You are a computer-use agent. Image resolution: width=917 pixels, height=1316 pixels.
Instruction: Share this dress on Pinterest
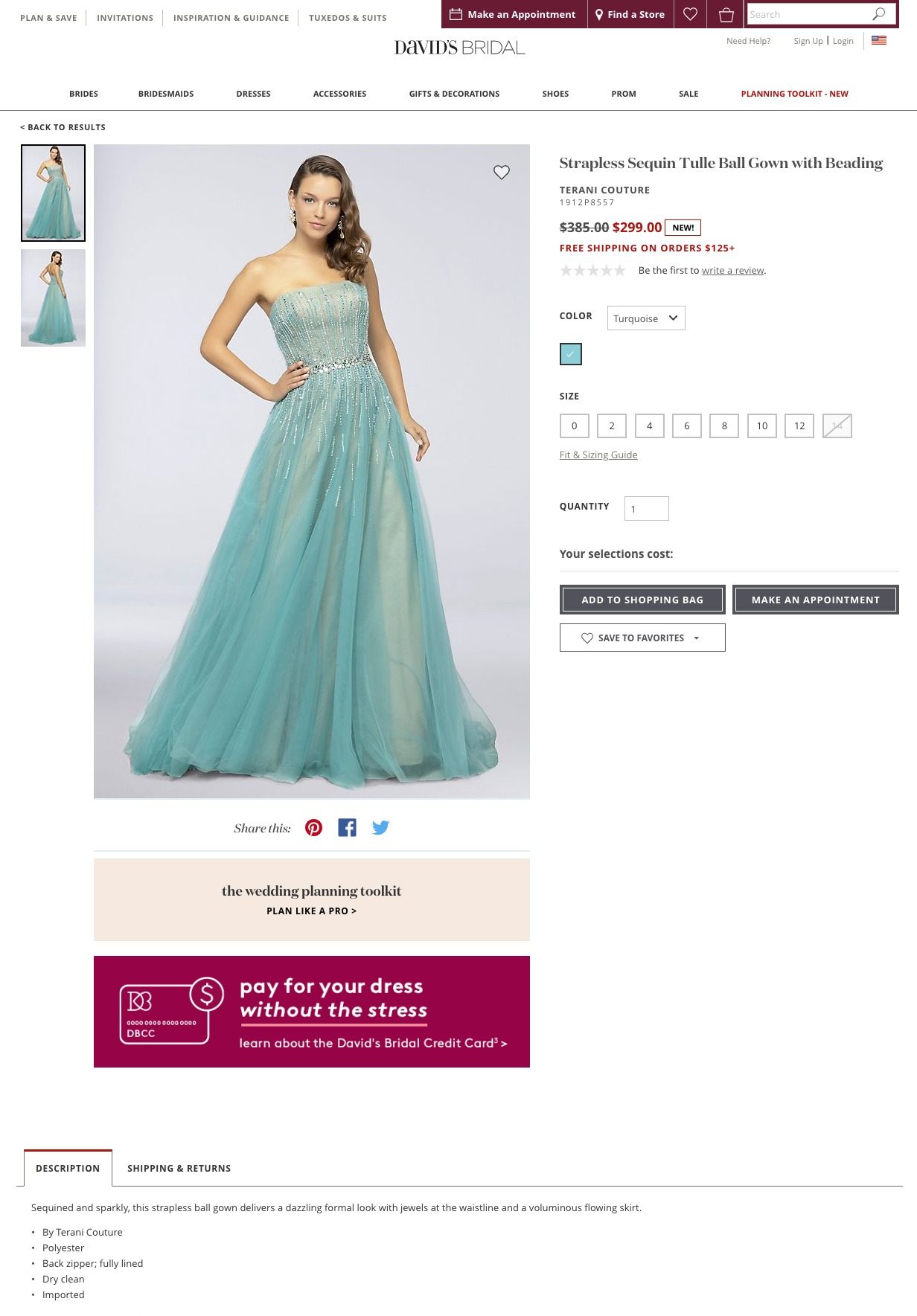point(314,828)
